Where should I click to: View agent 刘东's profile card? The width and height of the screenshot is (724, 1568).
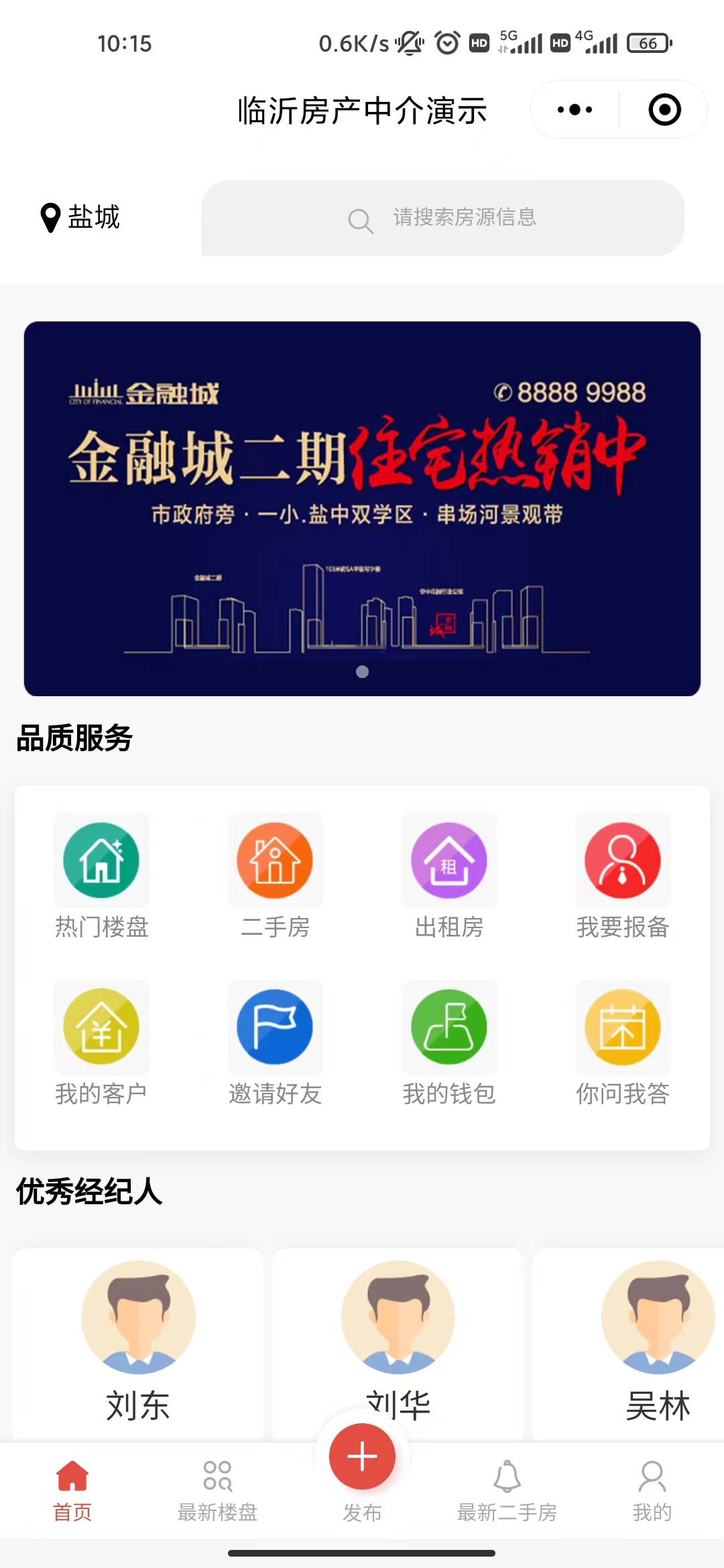138,1340
